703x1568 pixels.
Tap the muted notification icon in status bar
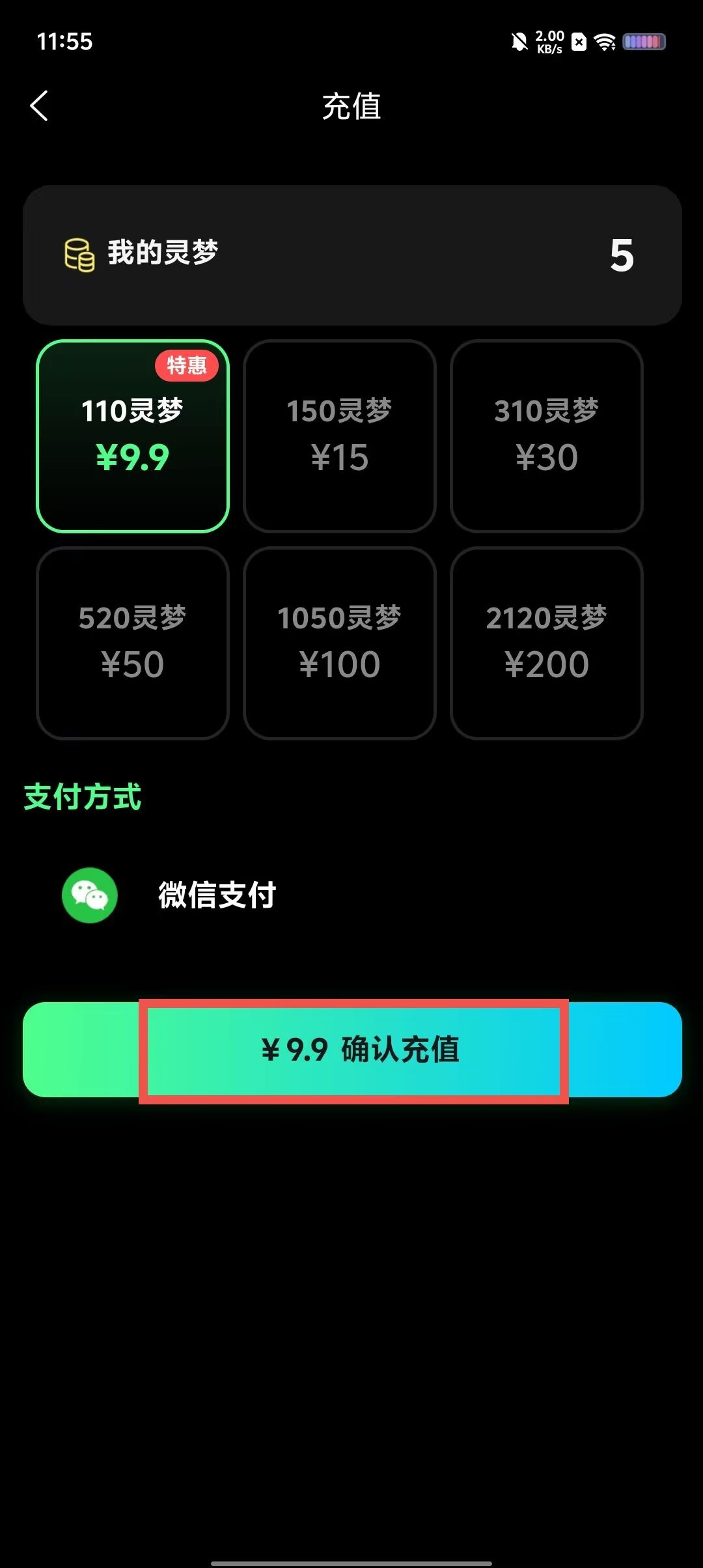click(x=519, y=41)
